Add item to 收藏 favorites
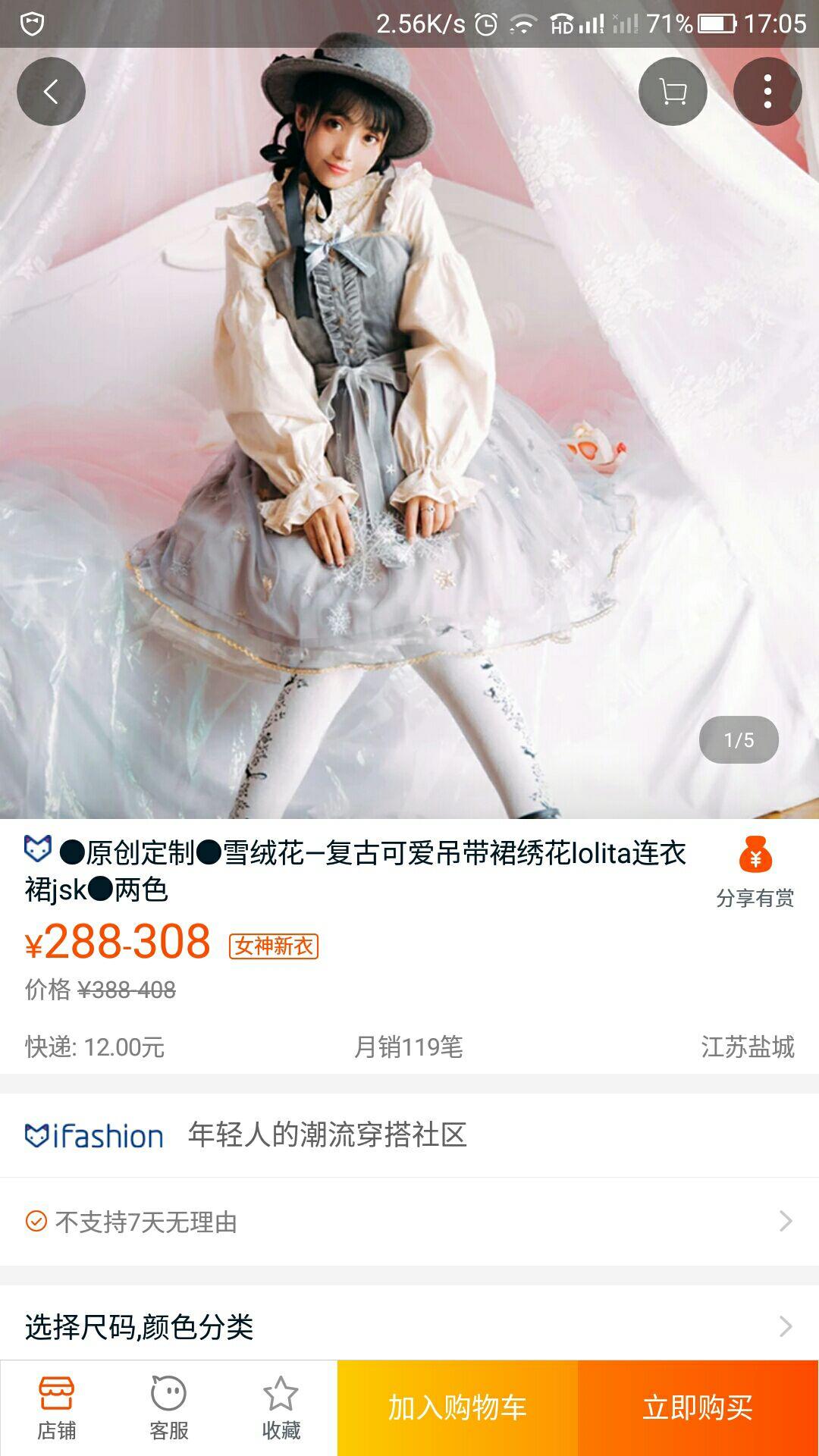 click(281, 1408)
